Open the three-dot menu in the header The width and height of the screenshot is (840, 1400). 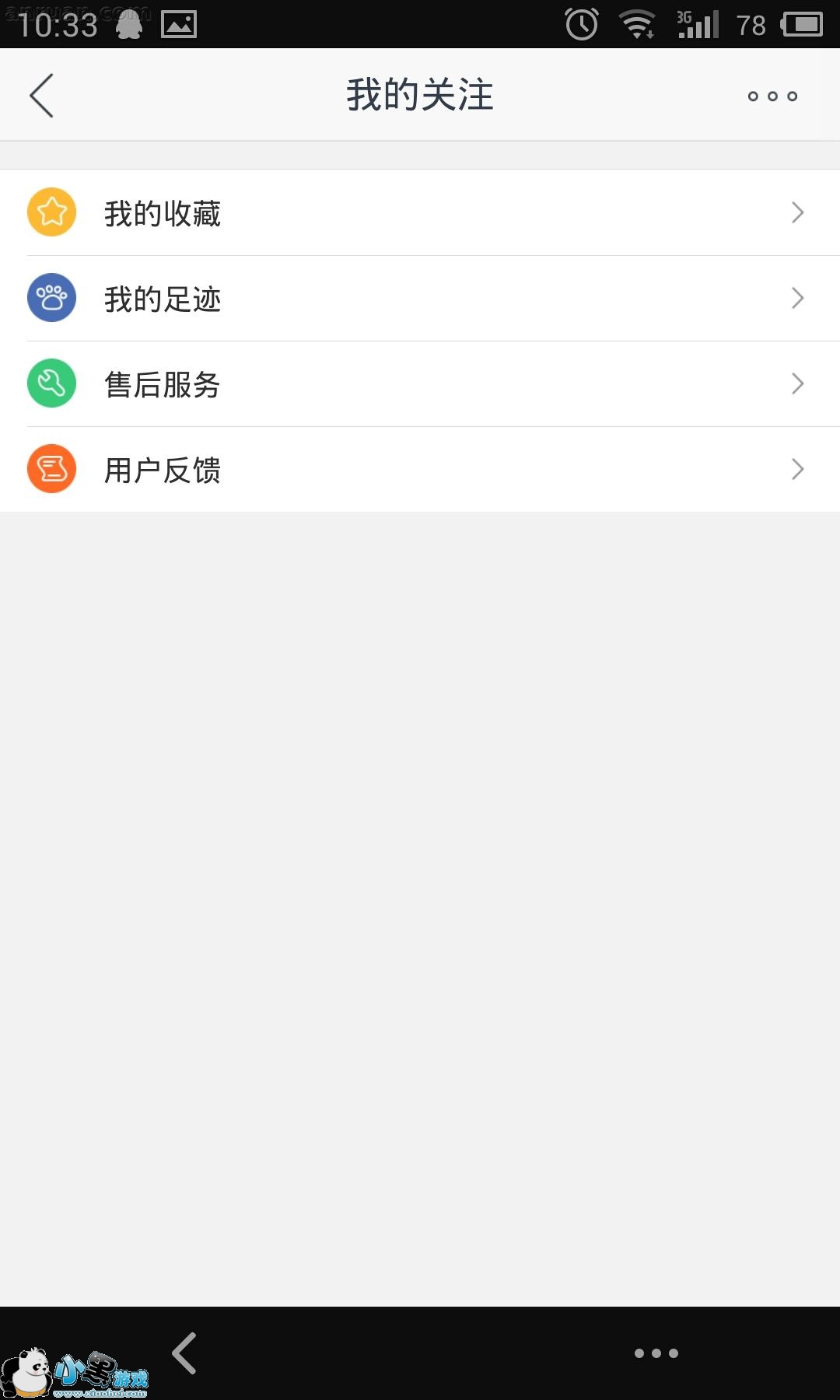(x=772, y=96)
